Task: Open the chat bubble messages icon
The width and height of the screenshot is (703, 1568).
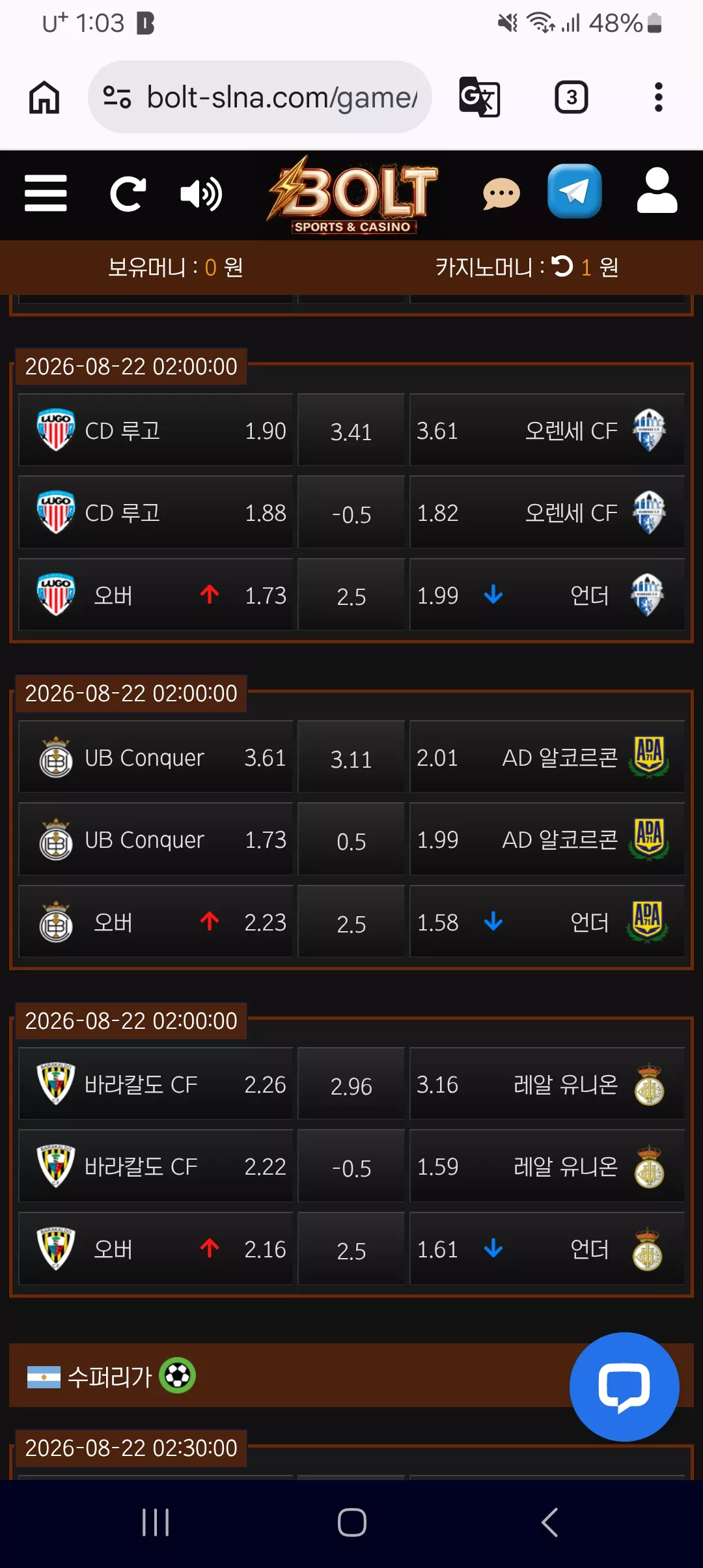Action: pos(501,193)
